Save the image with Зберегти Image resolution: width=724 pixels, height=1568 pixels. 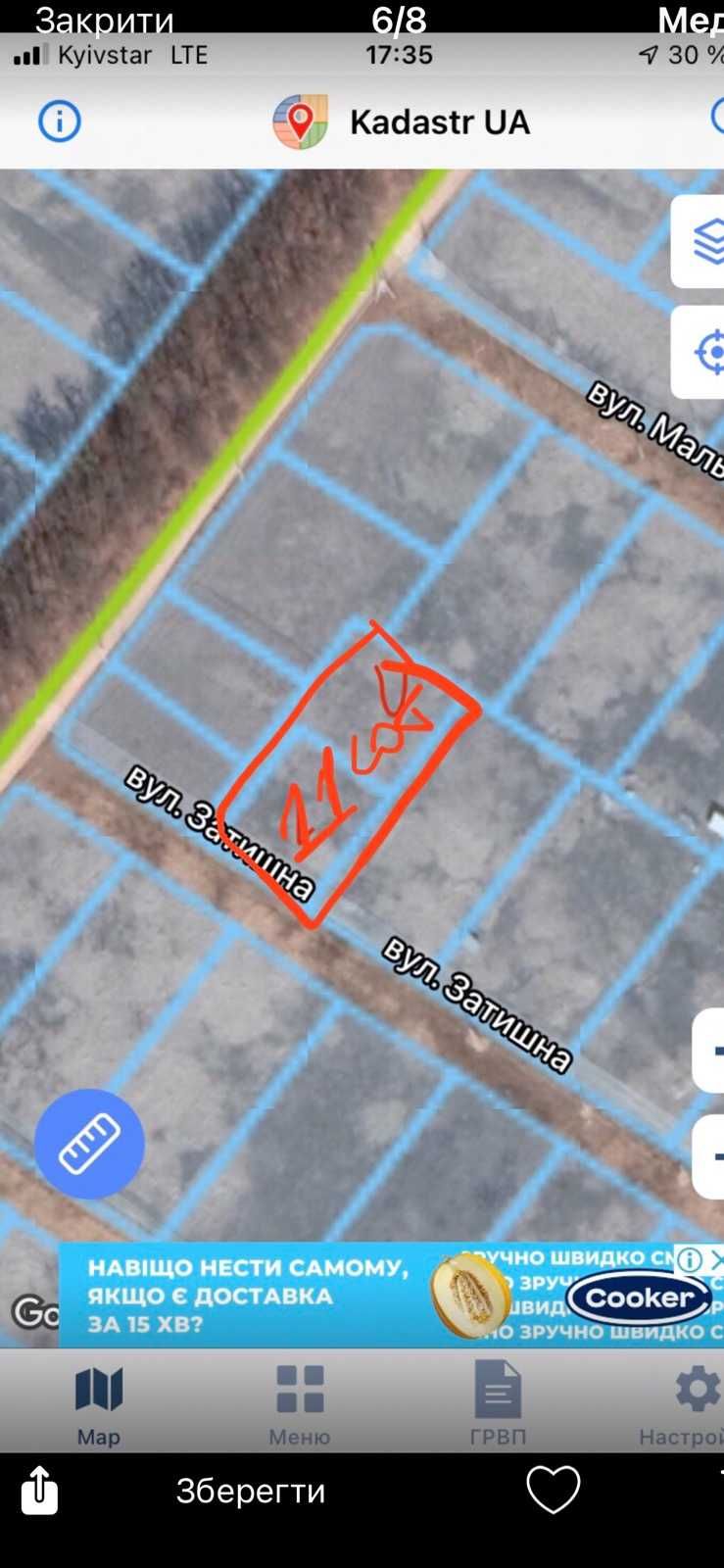[251, 1491]
